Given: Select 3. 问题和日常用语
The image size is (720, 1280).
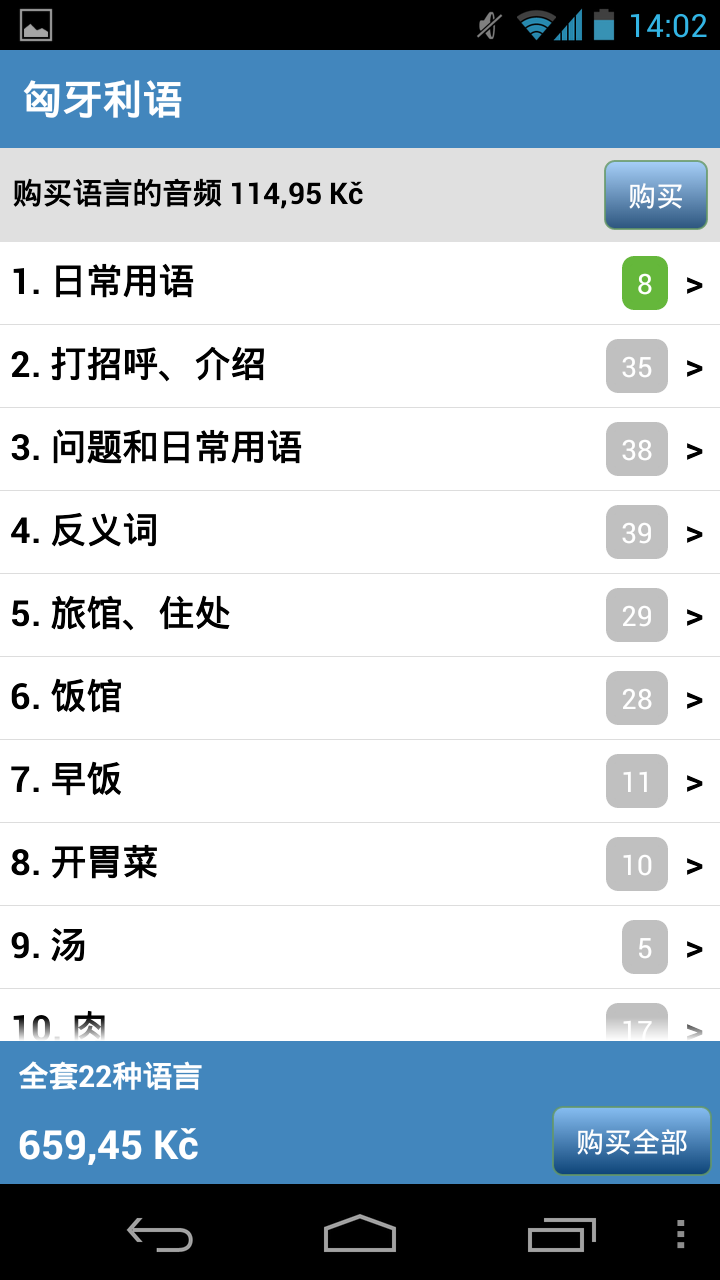Looking at the screenshot, I should point(360,449).
